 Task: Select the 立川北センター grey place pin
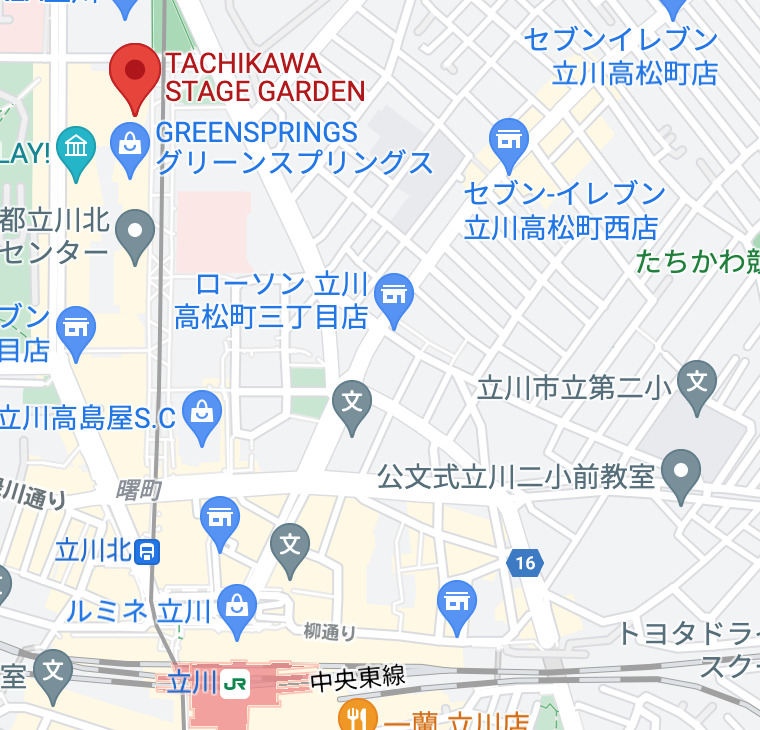pyautogui.click(x=133, y=234)
